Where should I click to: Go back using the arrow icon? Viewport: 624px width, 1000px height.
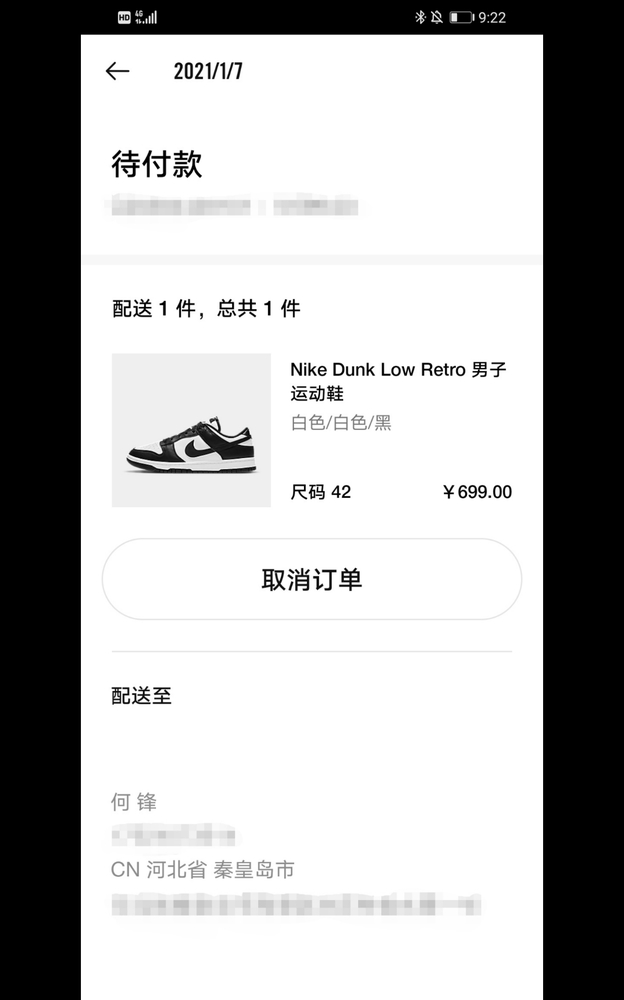(117, 71)
